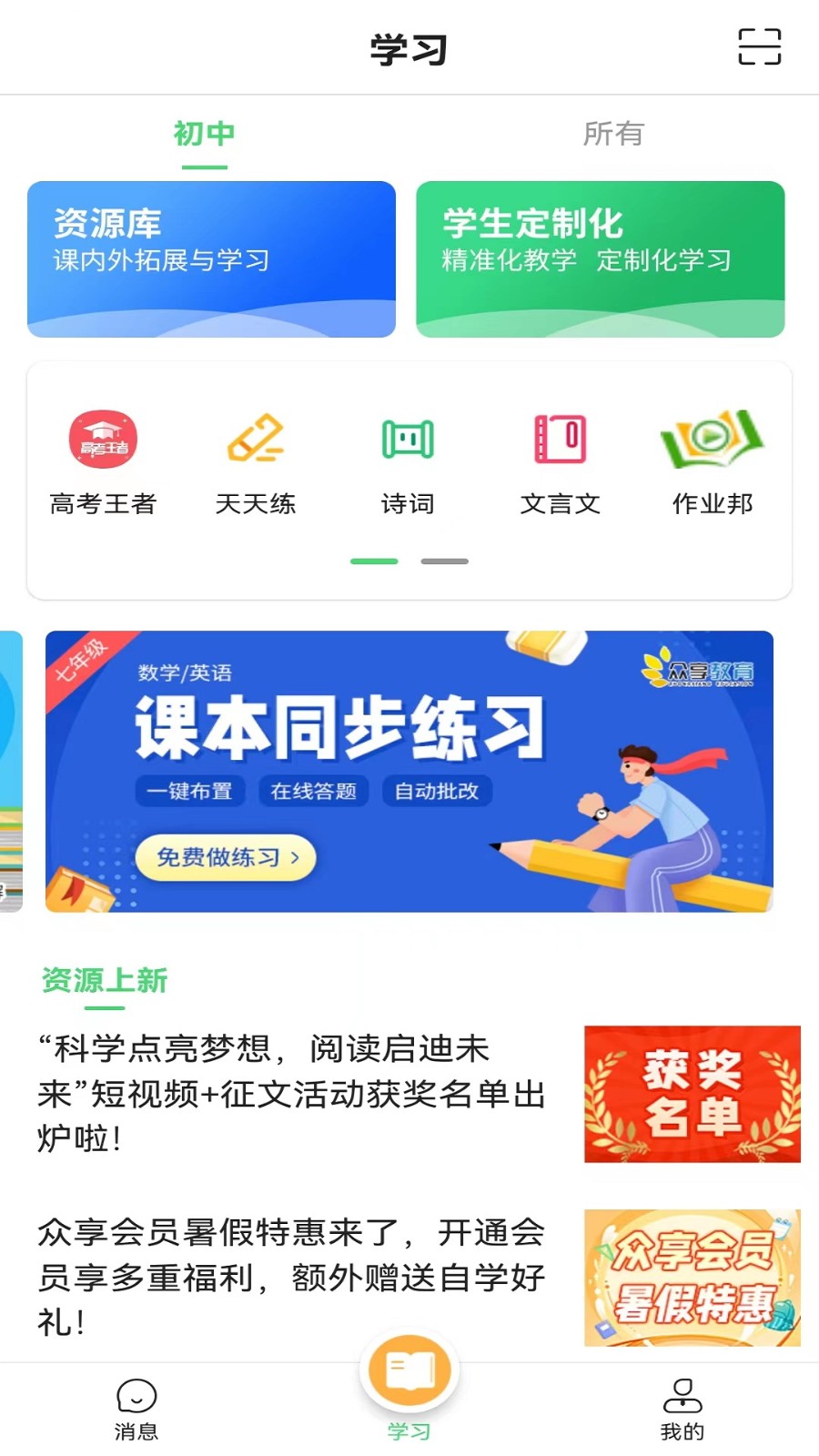The height and width of the screenshot is (1456, 819).
Task: Tap the second page indicator dot
Action: click(444, 561)
